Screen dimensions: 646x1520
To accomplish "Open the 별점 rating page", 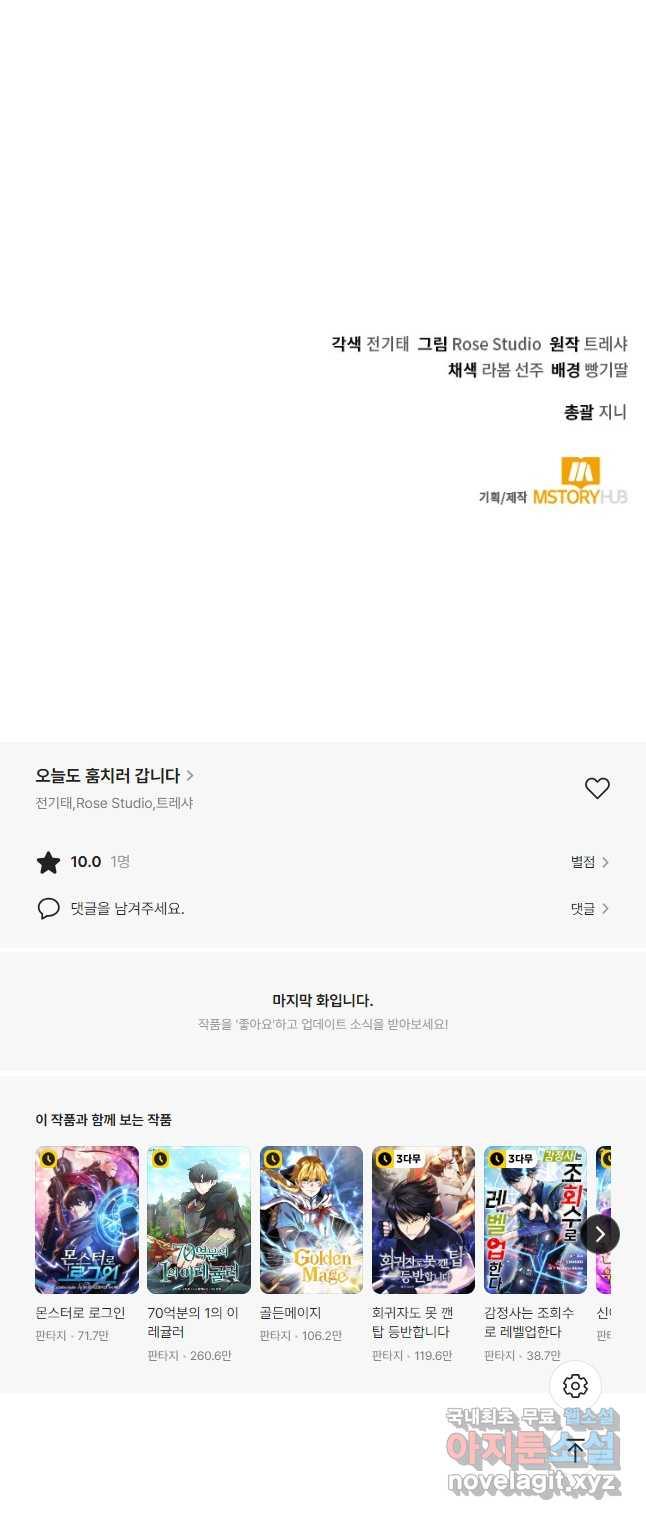I will pyautogui.click(x=589, y=862).
